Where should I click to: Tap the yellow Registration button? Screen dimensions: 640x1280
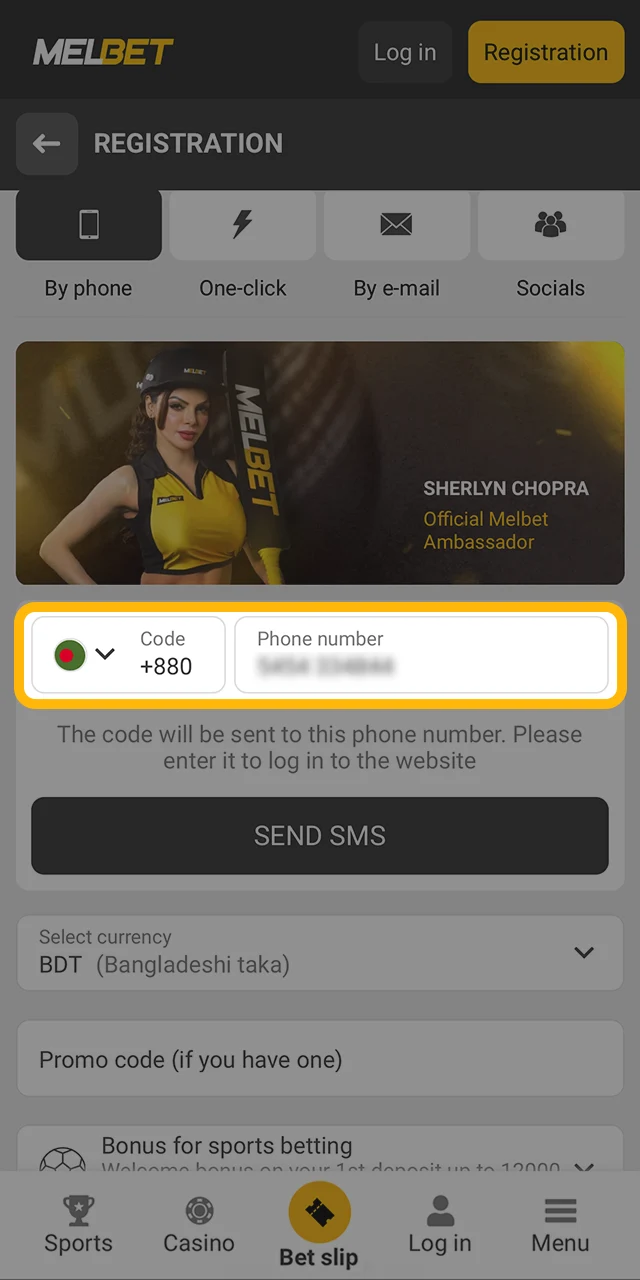pyautogui.click(x=545, y=52)
